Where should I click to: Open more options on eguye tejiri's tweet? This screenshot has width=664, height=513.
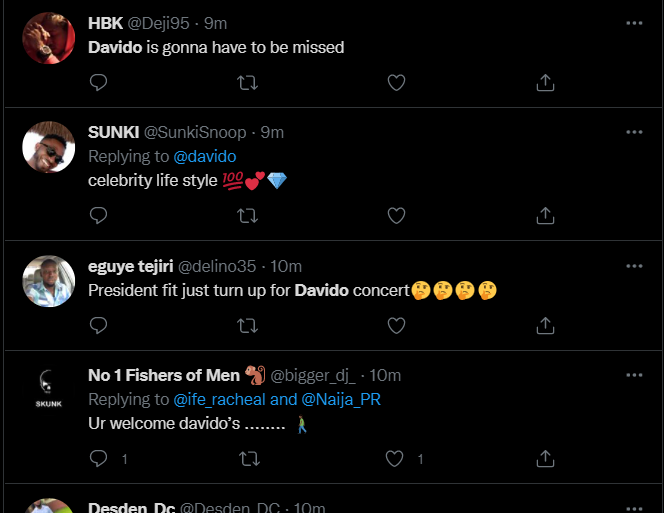[x=634, y=266]
